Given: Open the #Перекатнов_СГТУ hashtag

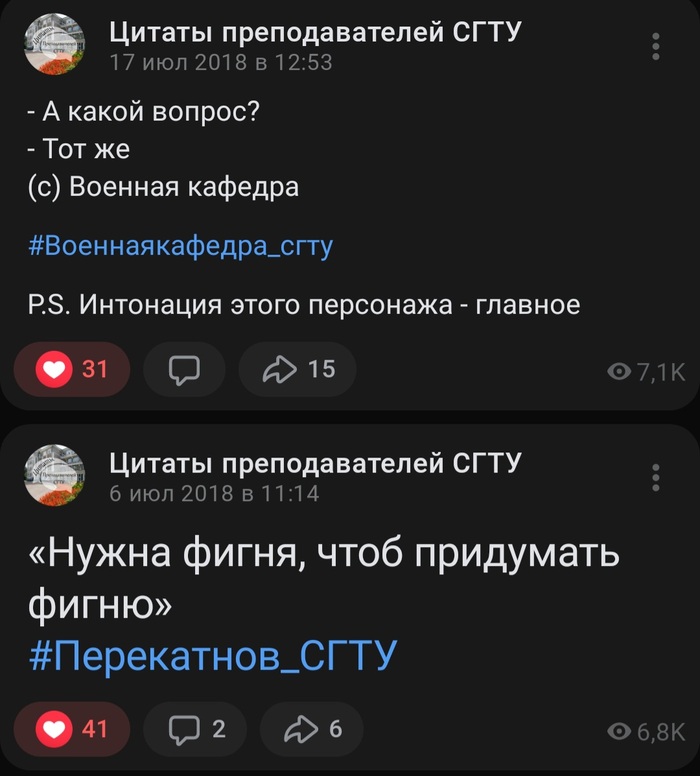Looking at the screenshot, I should click(x=214, y=656).
